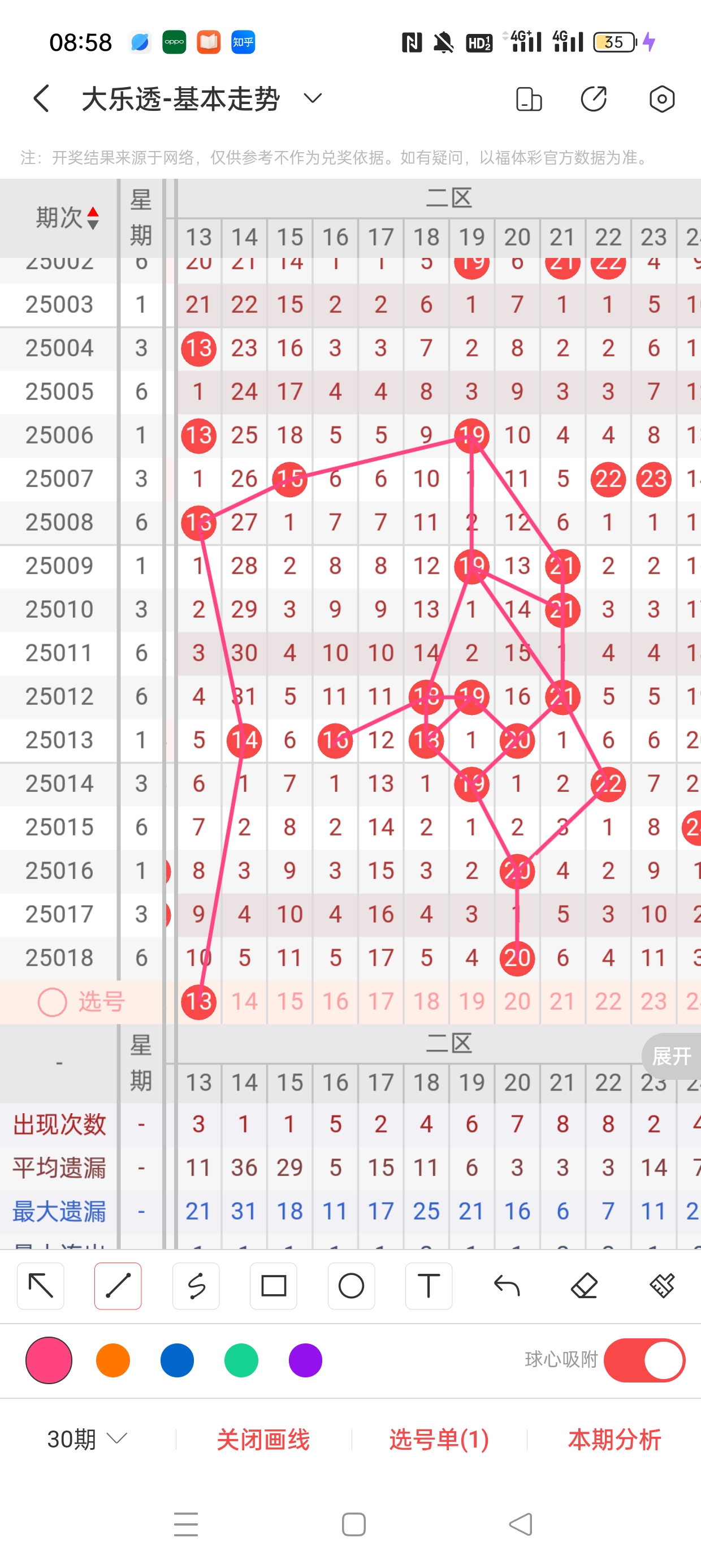Tap the screen orientation icon in the header
This screenshot has width=701, height=1568.
(528, 98)
